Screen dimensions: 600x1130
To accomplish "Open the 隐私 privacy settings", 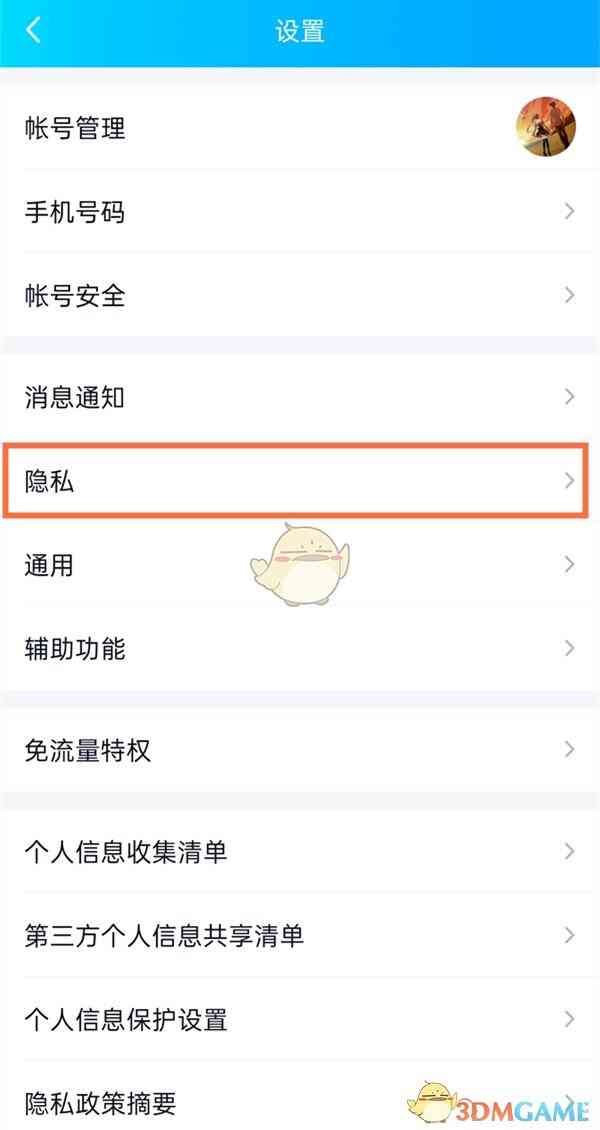I will (x=300, y=481).
